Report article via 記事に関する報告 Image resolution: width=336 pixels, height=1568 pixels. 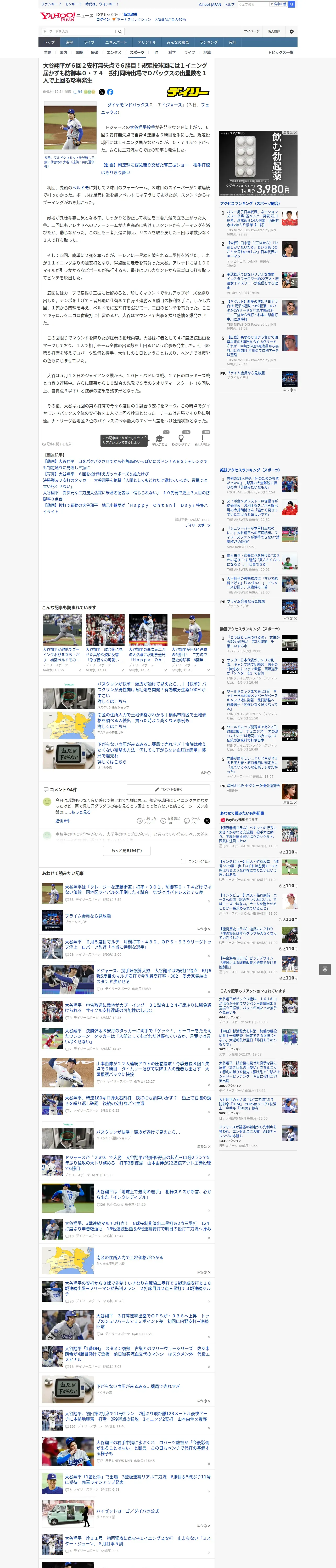coord(57,444)
